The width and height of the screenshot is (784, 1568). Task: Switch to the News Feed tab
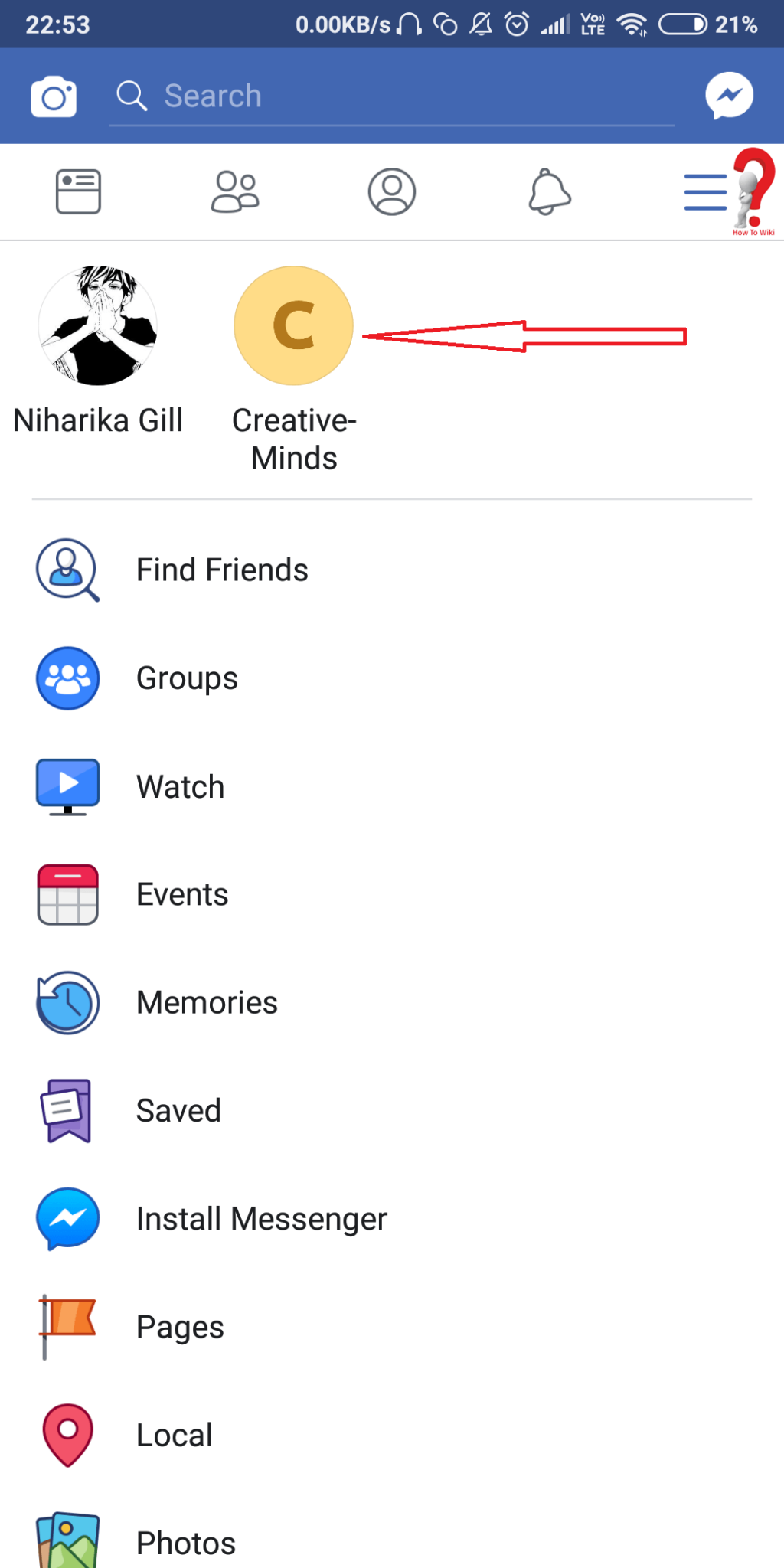[x=78, y=191]
